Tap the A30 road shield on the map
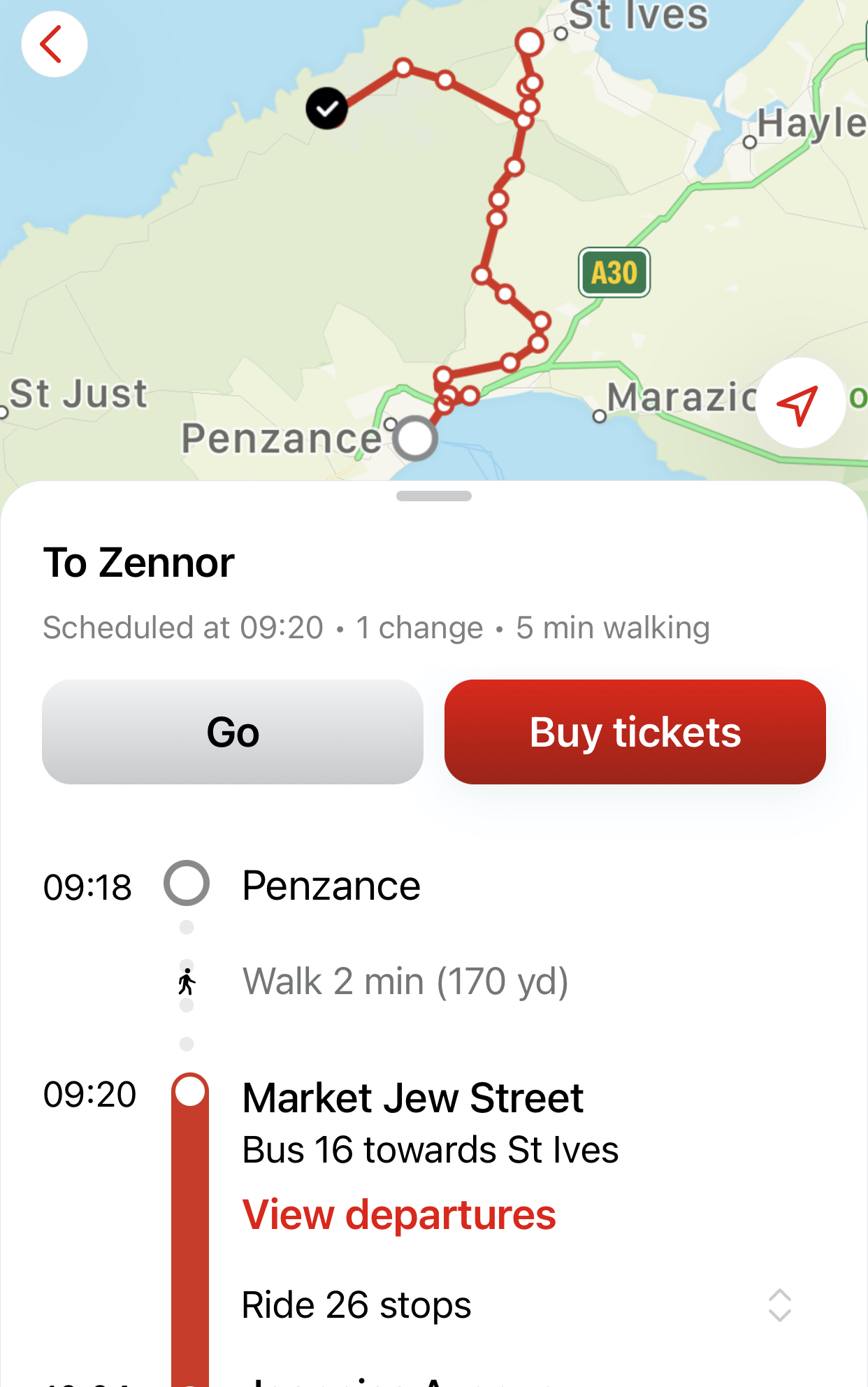Image resolution: width=868 pixels, height=1387 pixels. 613,273
